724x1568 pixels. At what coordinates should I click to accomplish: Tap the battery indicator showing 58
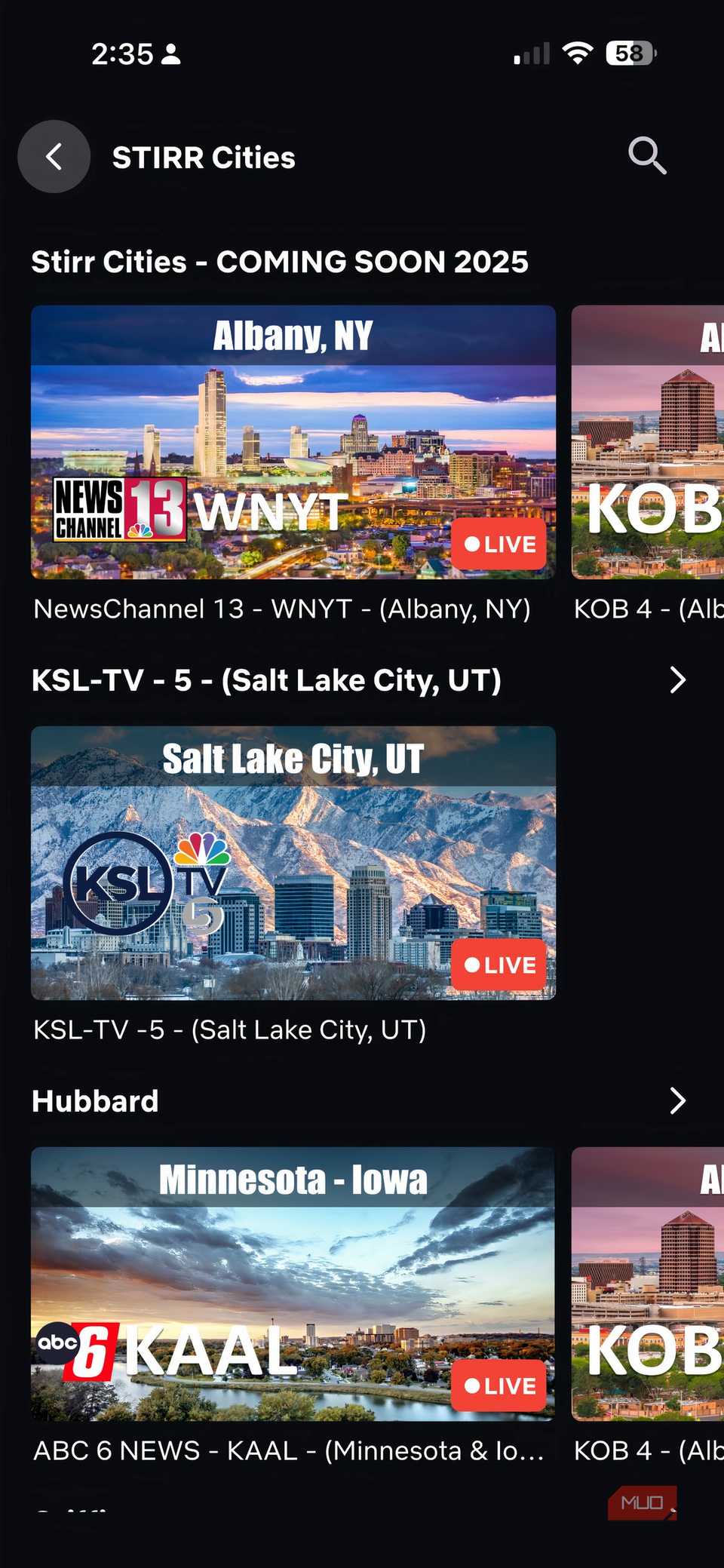[x=628, y=53]
